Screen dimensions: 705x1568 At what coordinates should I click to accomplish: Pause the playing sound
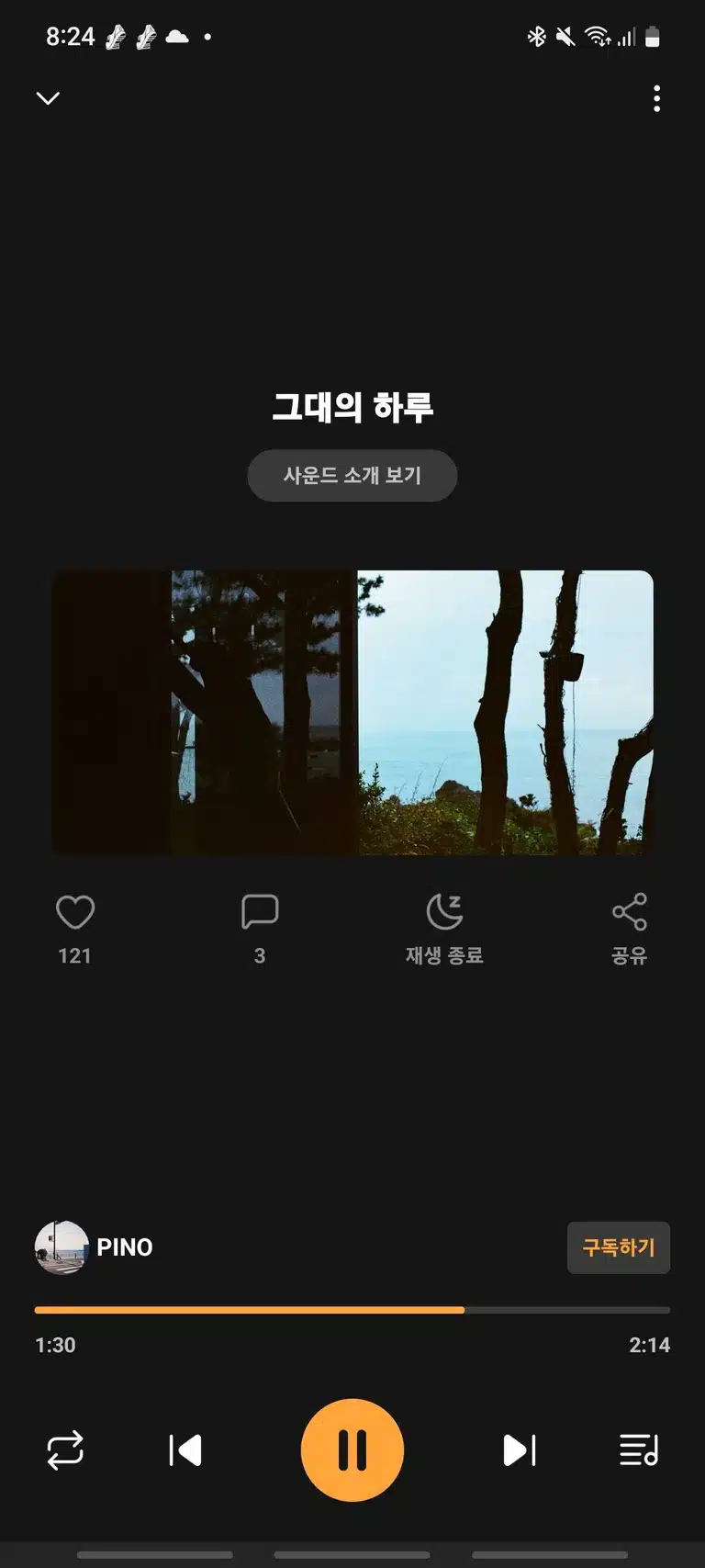352,1450
